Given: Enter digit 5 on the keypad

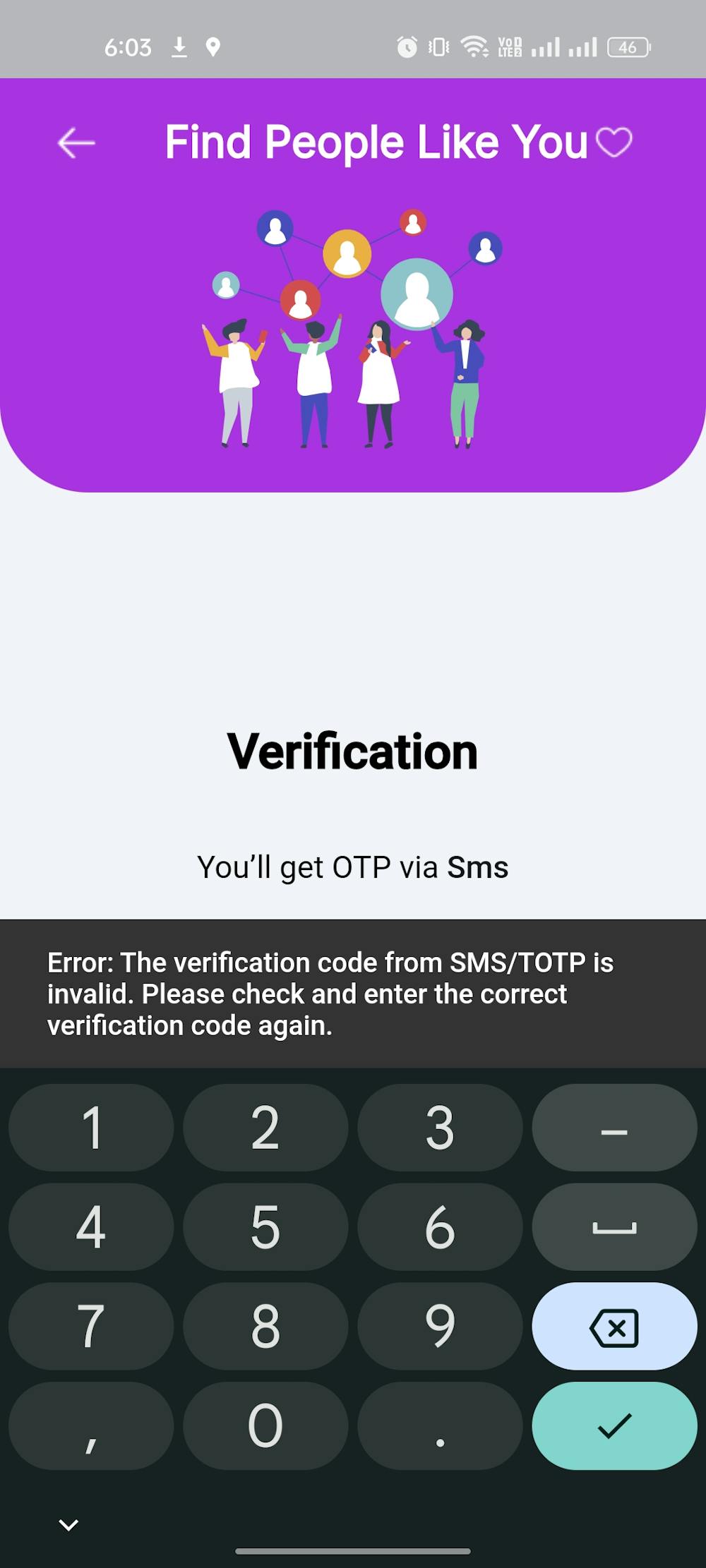Looking at the screenshot, I should 265,1229.
